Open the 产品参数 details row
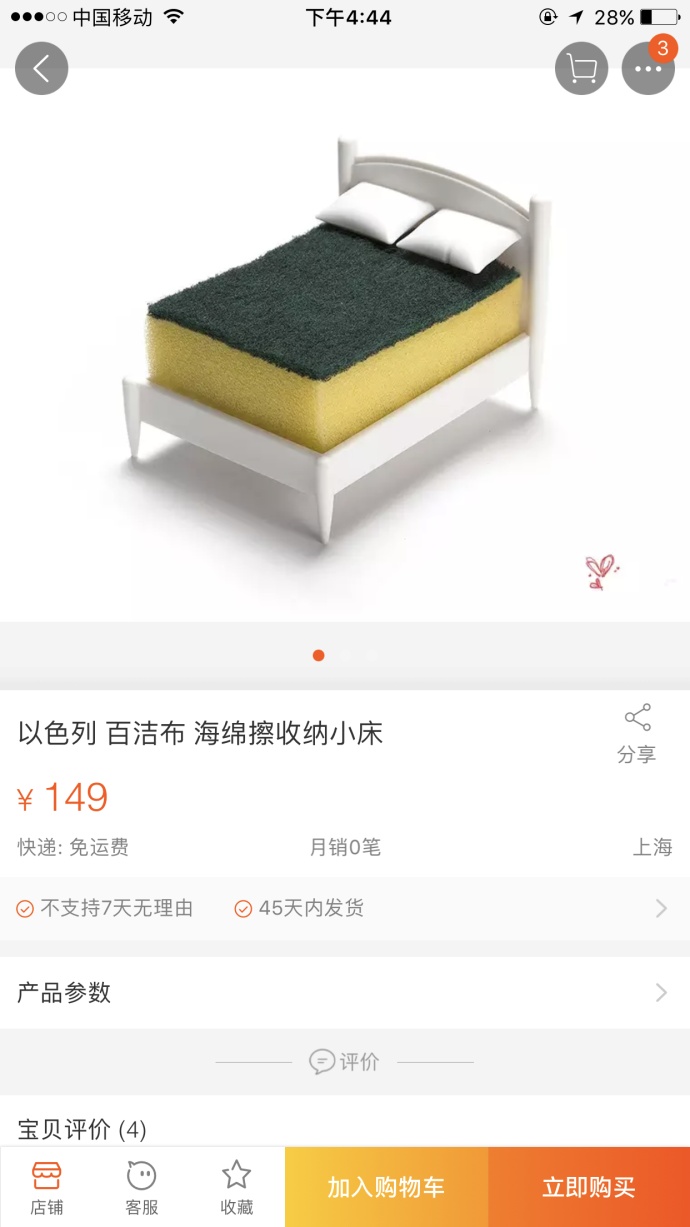690x1227 pixels. [x=345, y=993]
